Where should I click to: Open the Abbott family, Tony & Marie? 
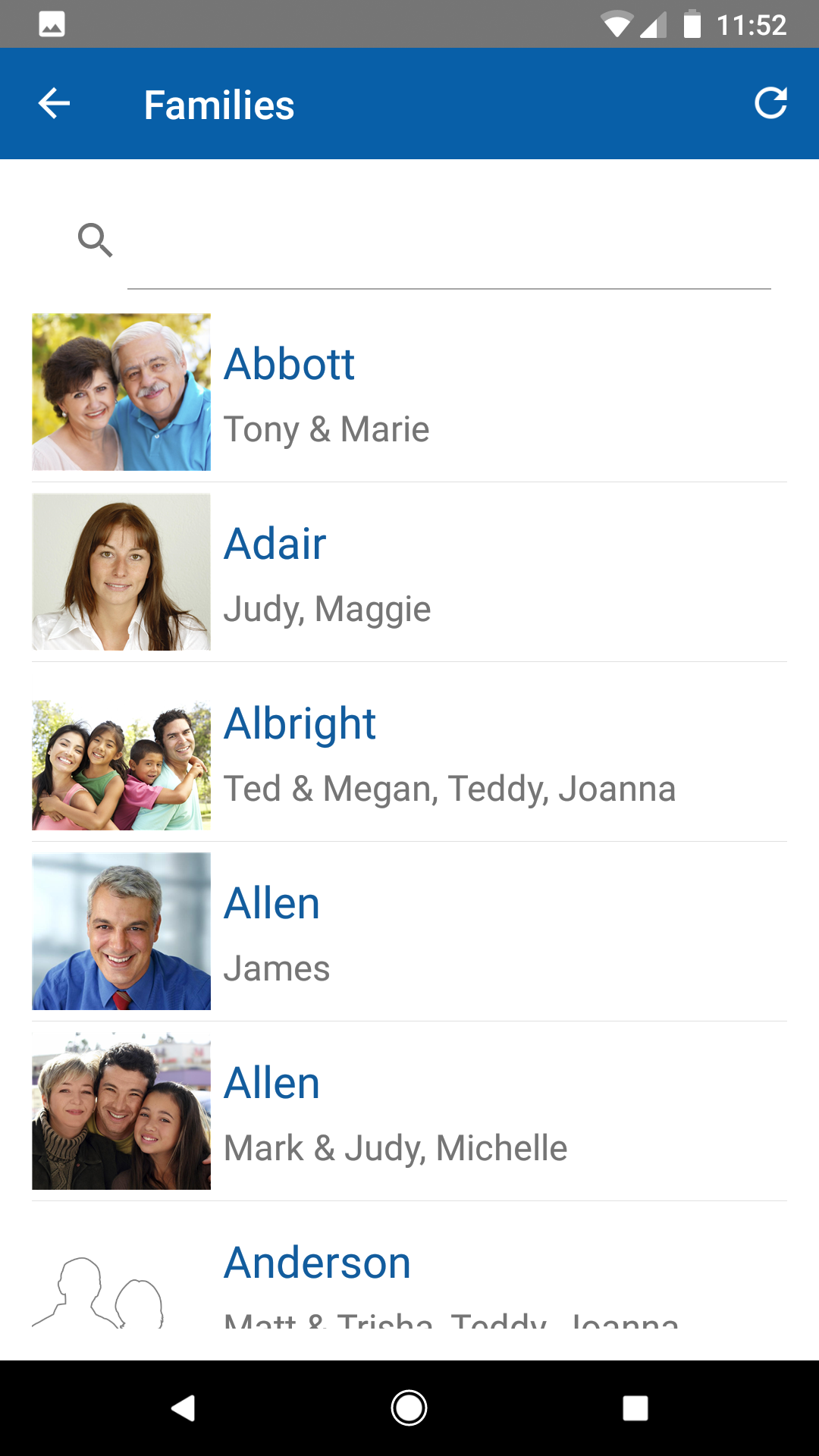coord(409,393)
